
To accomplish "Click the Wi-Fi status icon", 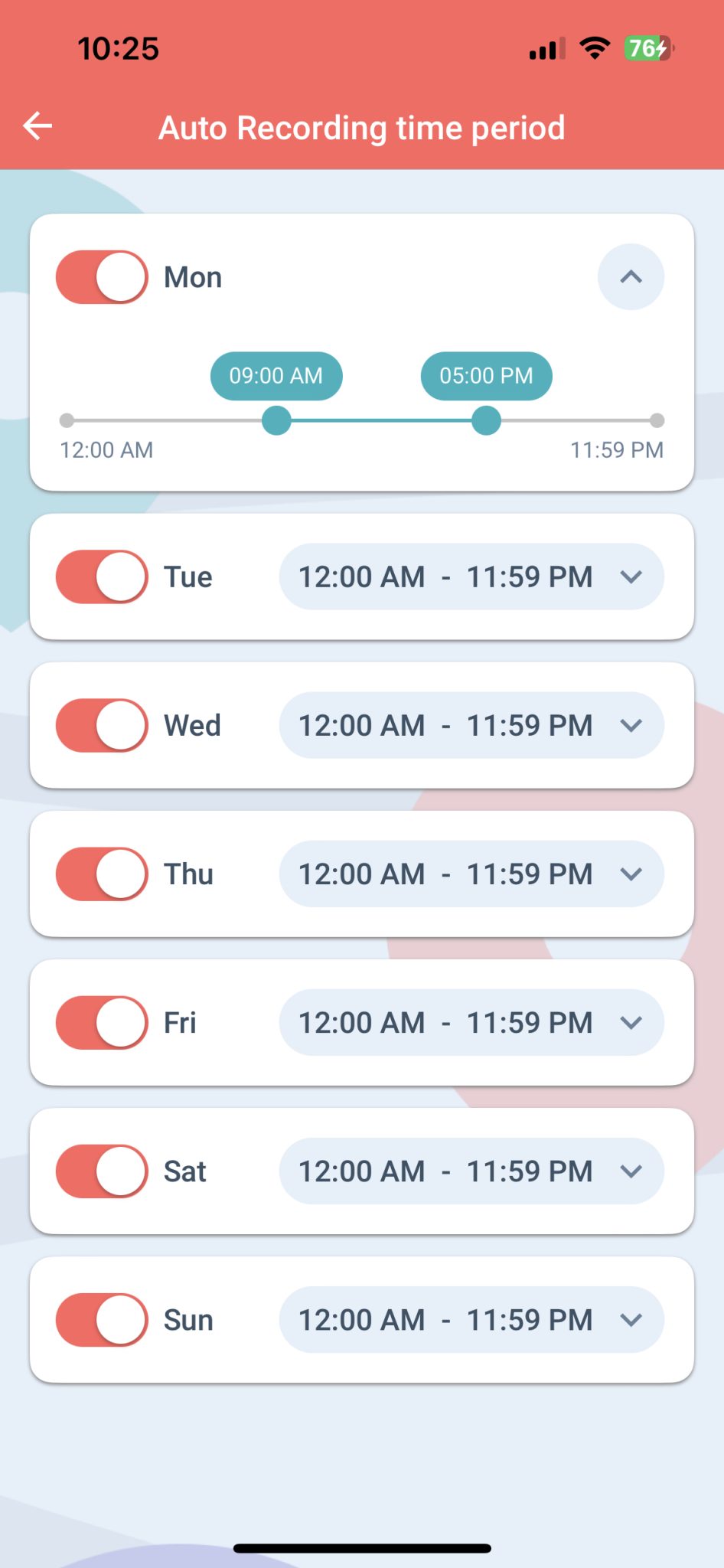I will [x=595, y=47].
